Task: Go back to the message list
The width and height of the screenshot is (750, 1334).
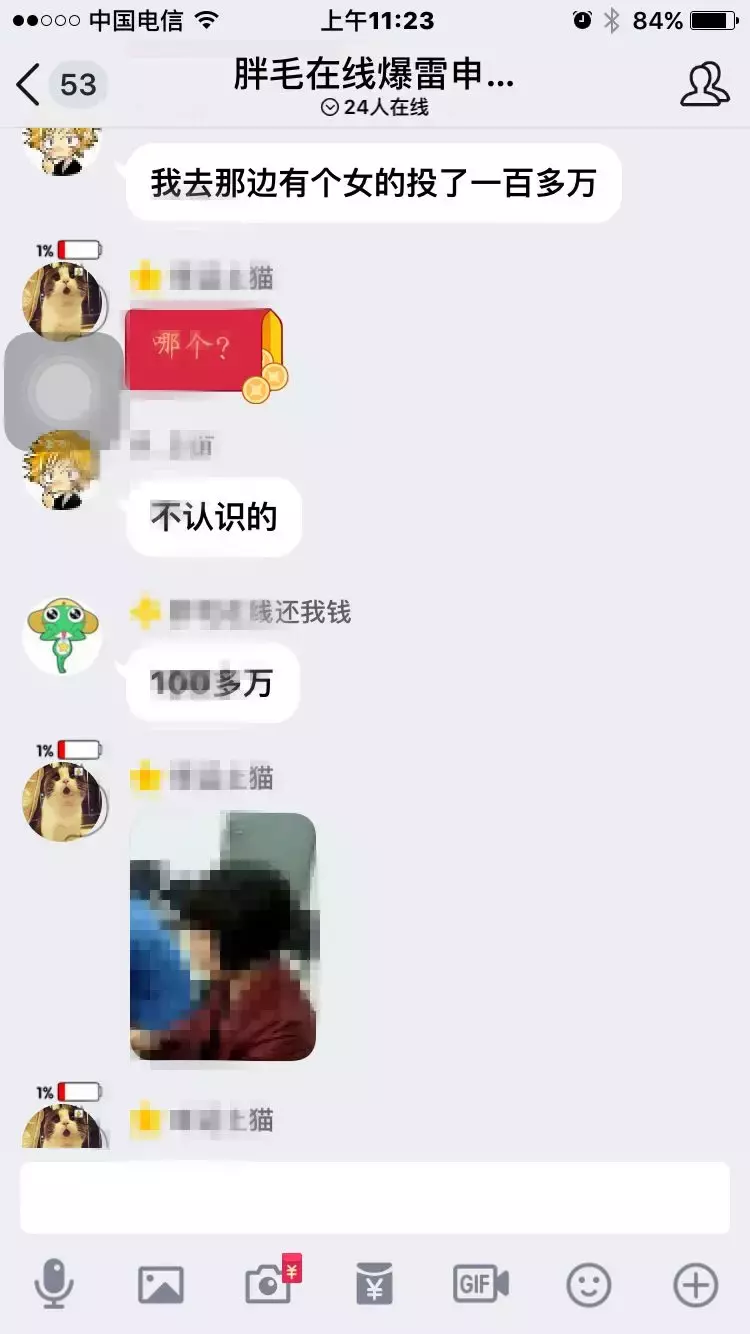Action: tap(58, 85)
